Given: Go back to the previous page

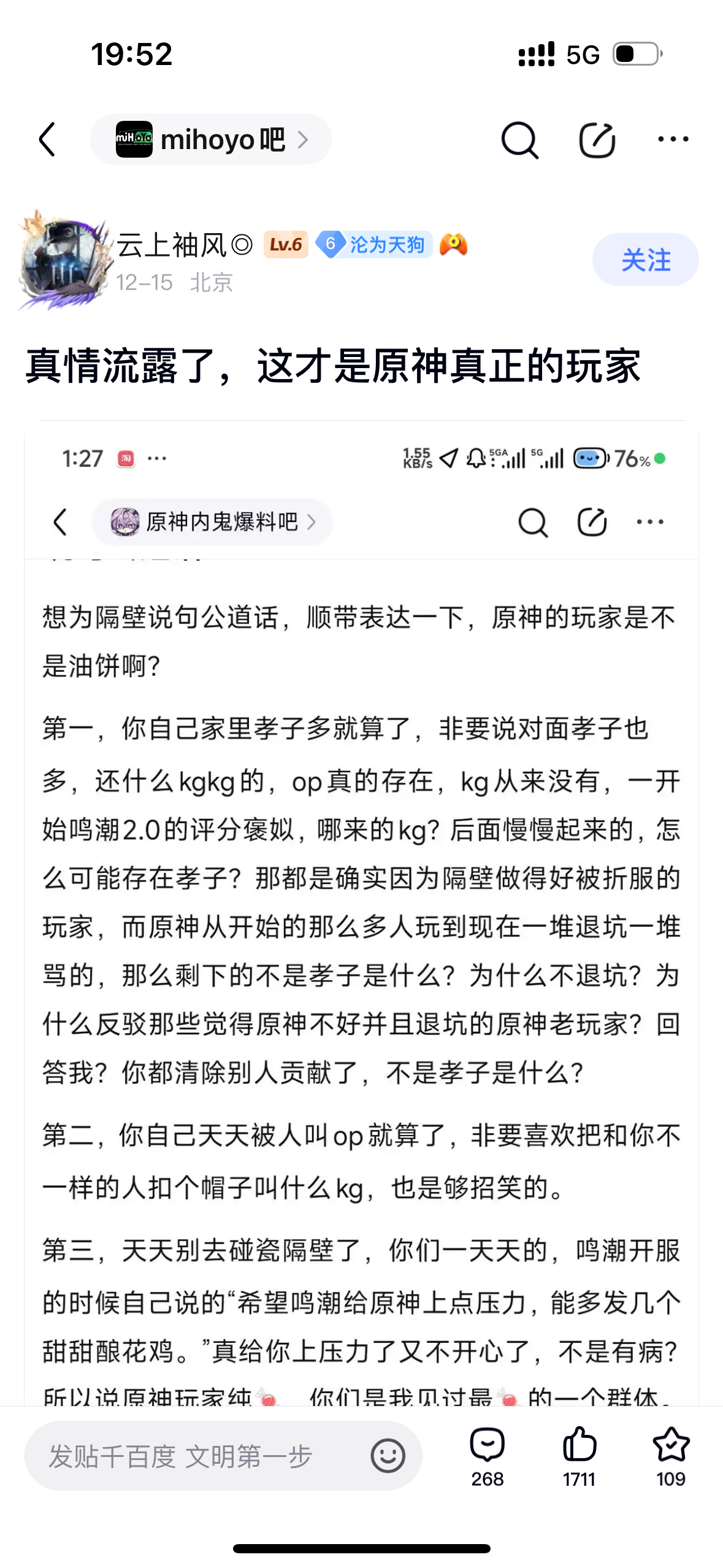Looking at the screenshot, I should (48, 140).
